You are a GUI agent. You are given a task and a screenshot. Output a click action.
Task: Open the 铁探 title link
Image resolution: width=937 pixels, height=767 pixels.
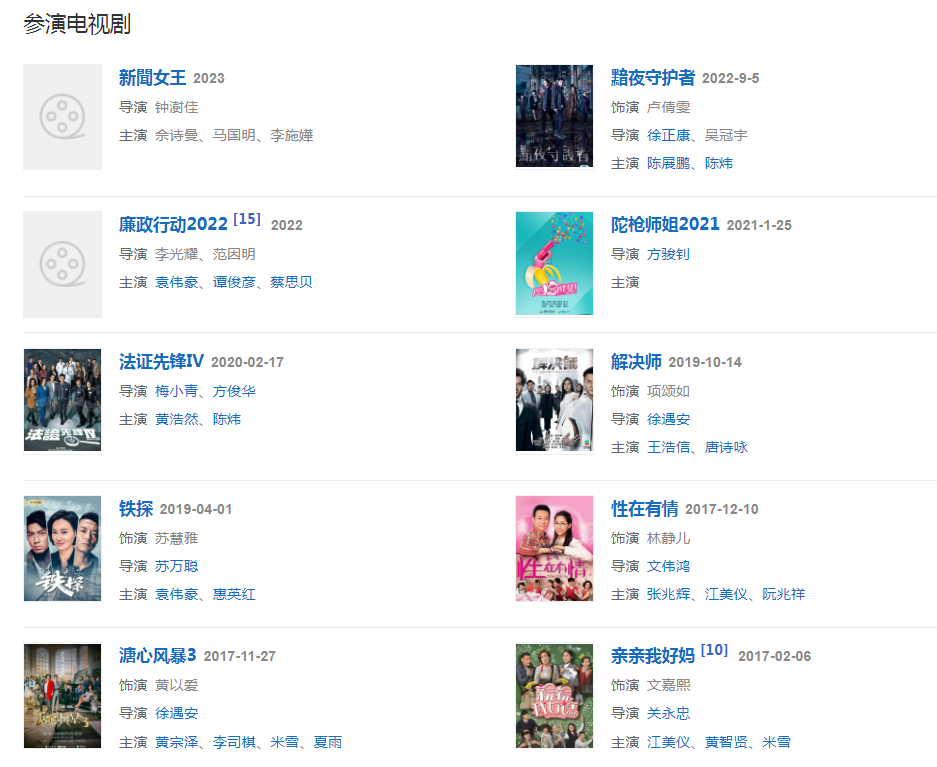point(135,509)
